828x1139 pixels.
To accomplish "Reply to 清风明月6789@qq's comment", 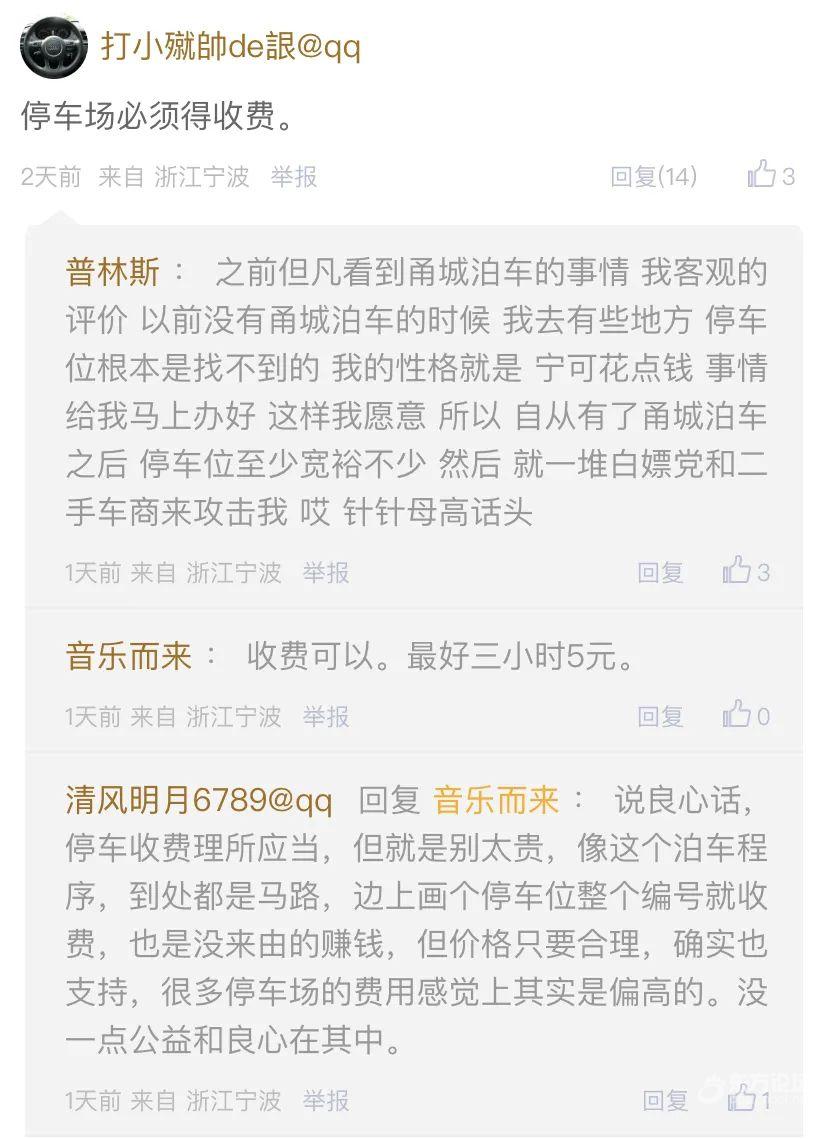I will pyautogui.click(x=665, y=1101).
